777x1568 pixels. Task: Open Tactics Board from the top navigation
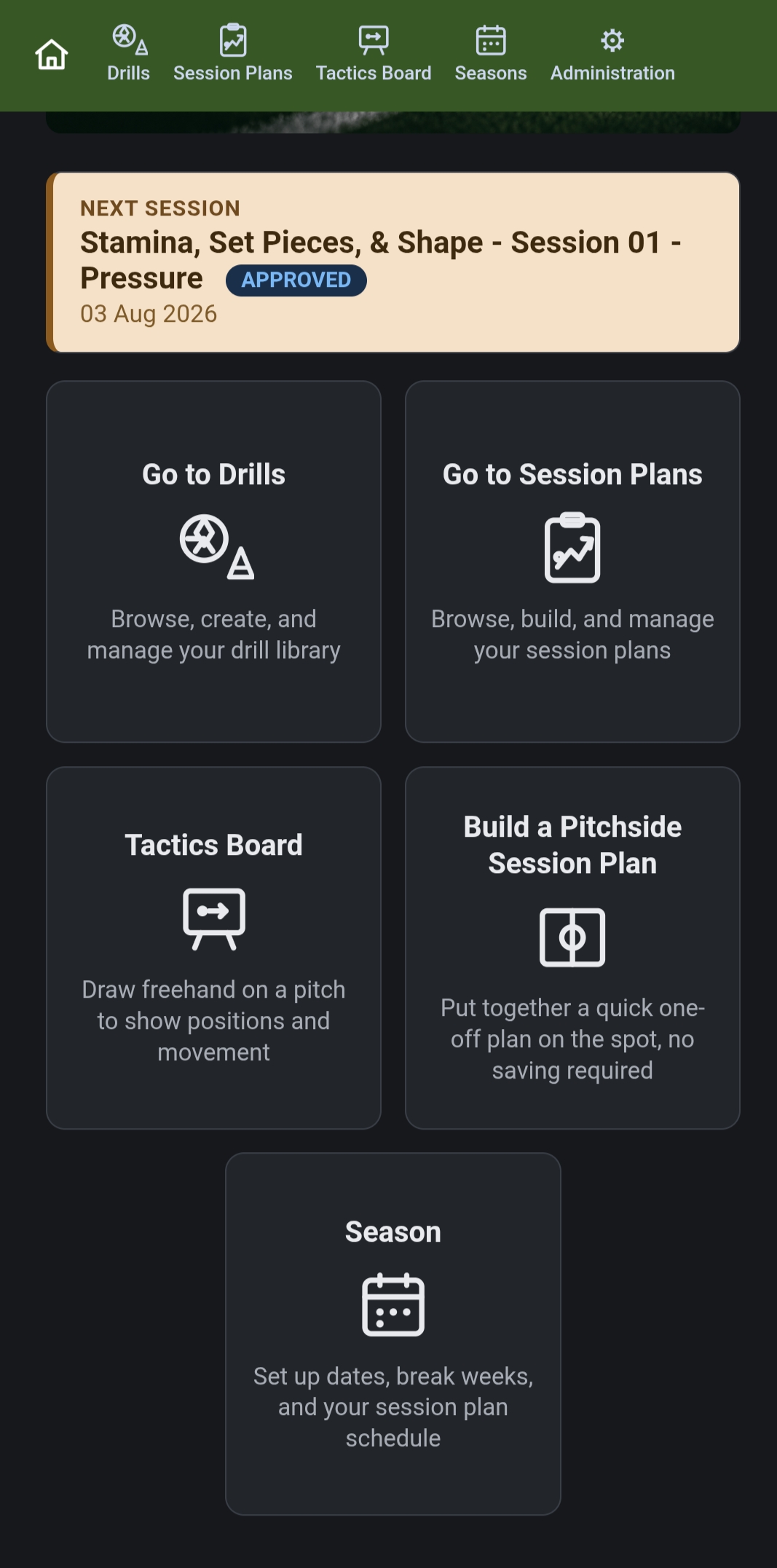[x=374, y=55]
